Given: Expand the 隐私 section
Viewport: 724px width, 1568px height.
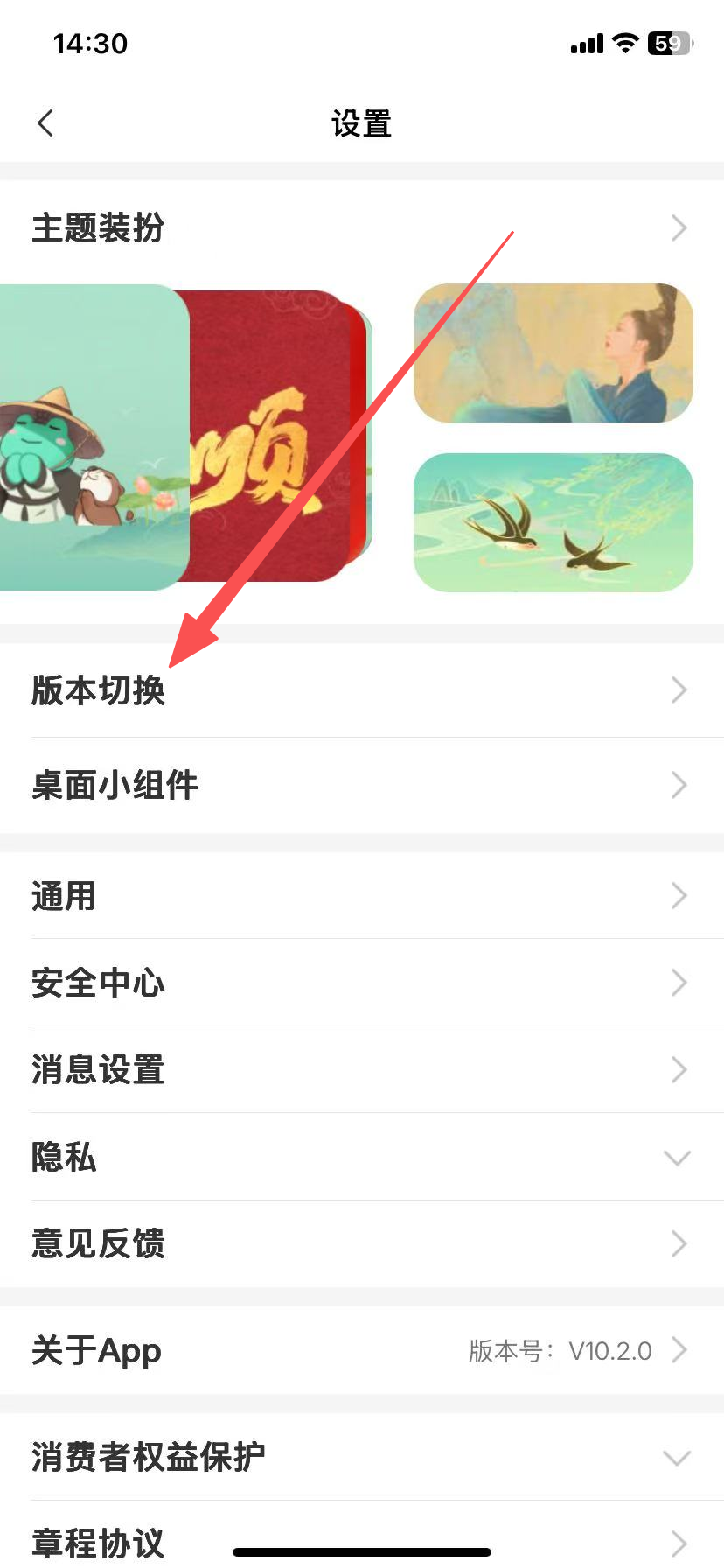Looking at the screenshot, I should pyautogui.click(x=675, y=1158).
